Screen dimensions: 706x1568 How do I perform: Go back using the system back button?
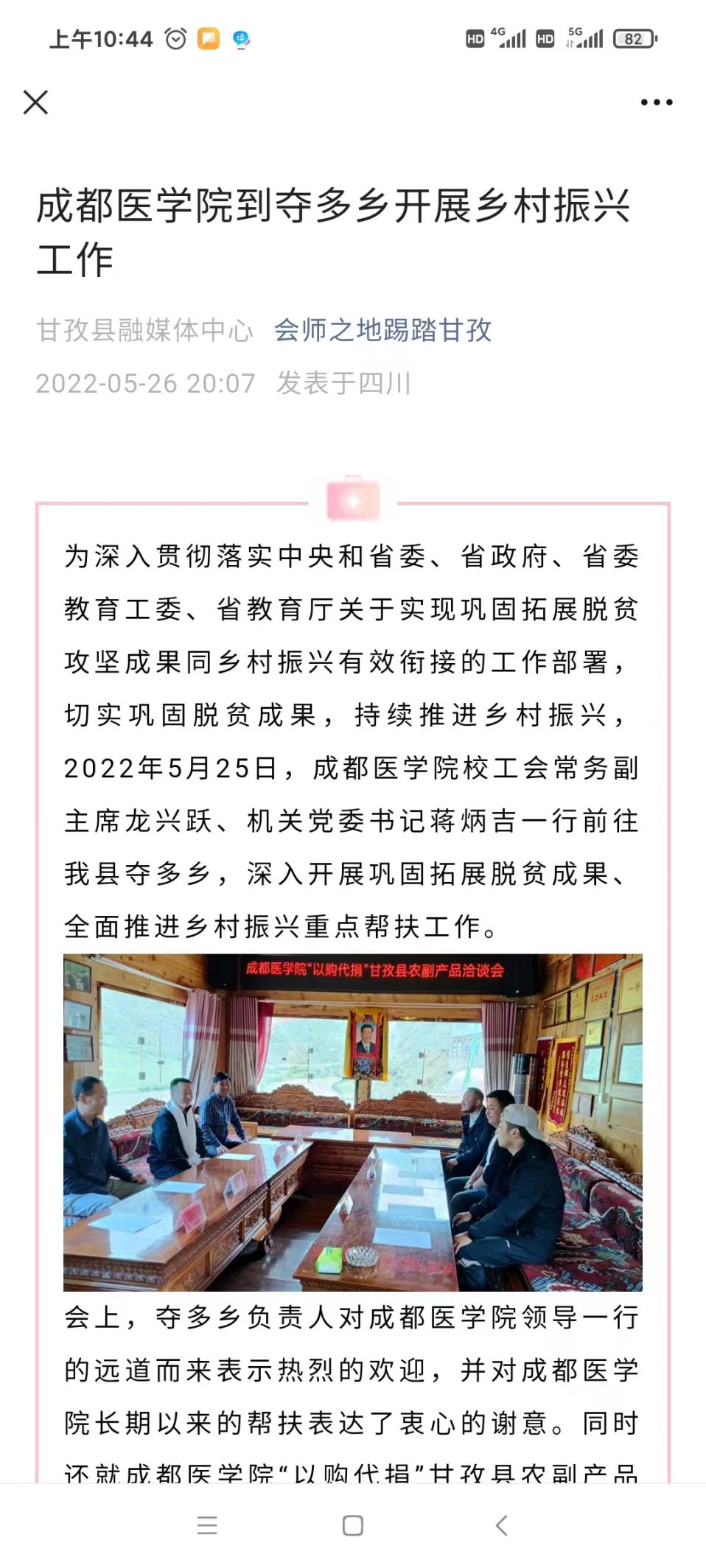502,1525
